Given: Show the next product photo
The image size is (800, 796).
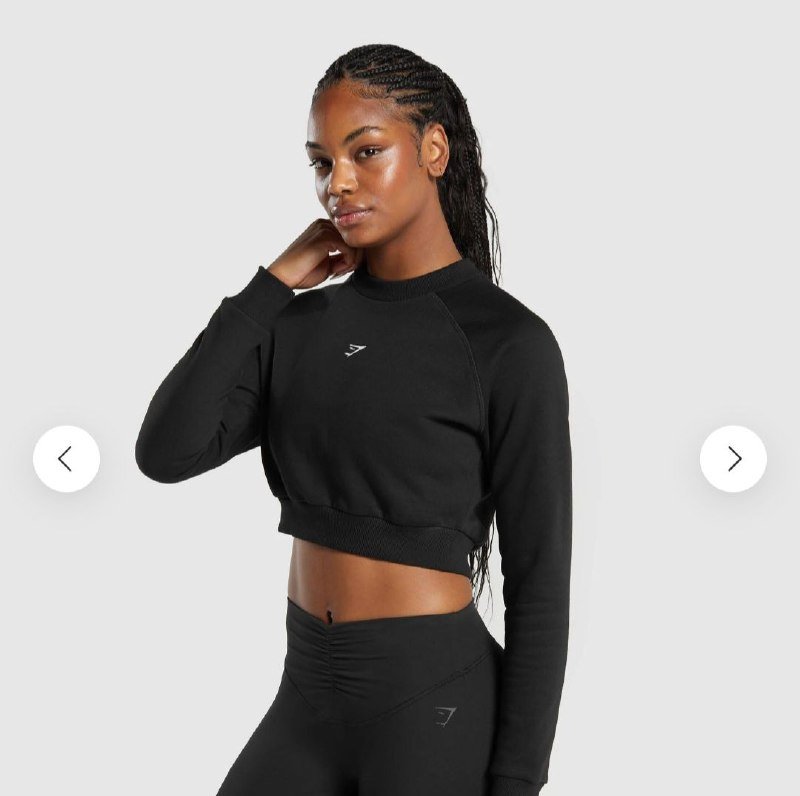Looking at the screenshot, I should [x=733, y=459].
